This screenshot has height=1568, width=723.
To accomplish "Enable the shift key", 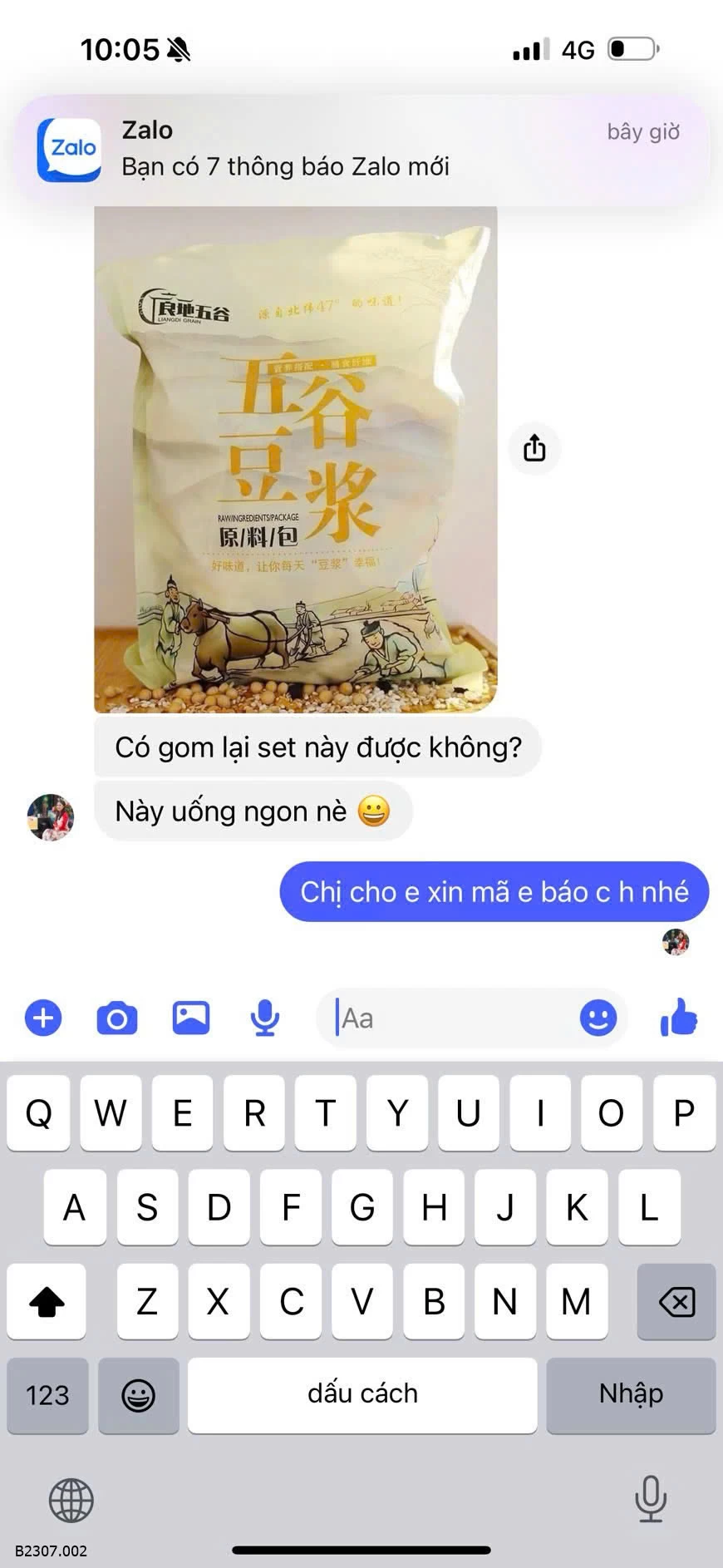I will pos(47,1301).
